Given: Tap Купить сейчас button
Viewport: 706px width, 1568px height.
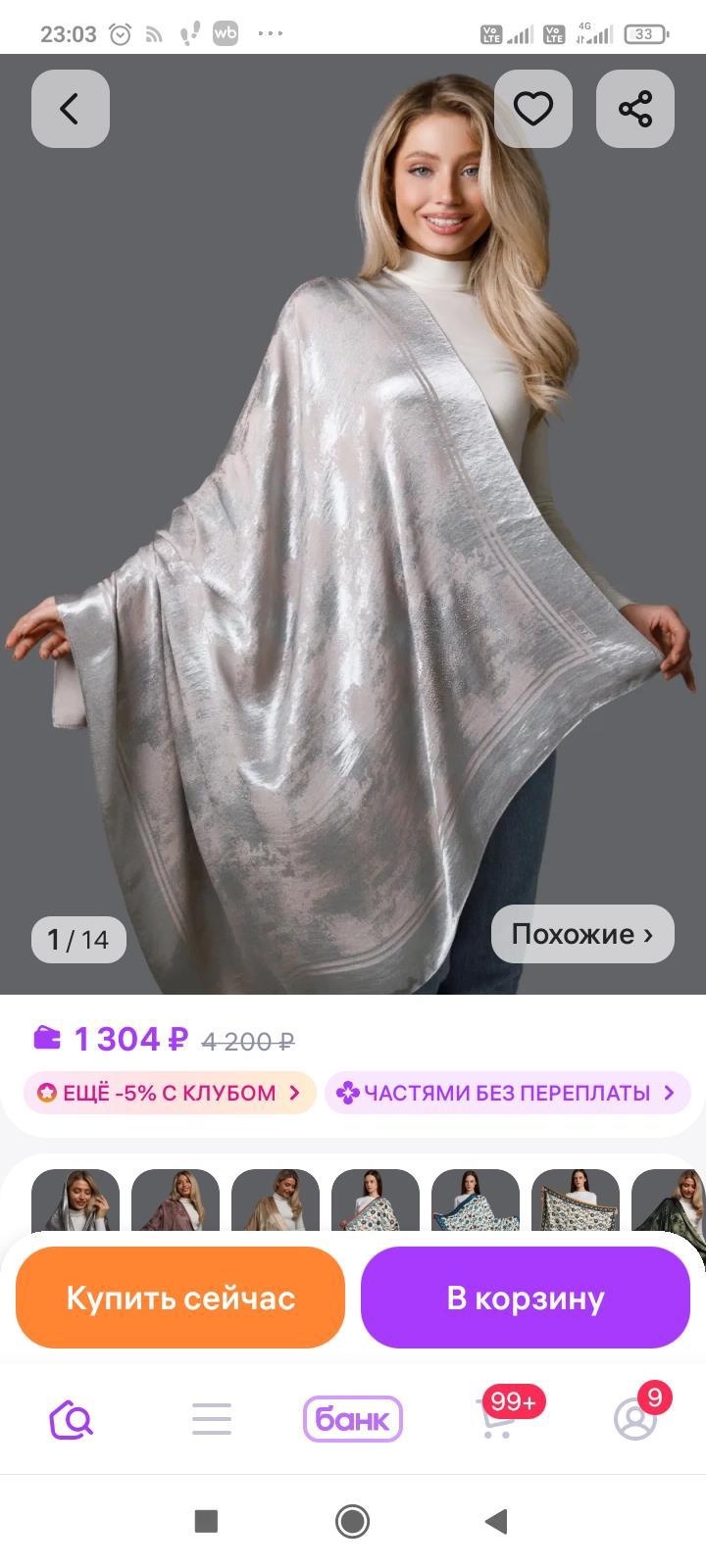Looking at the screenshot, I should click(180, 1298).
